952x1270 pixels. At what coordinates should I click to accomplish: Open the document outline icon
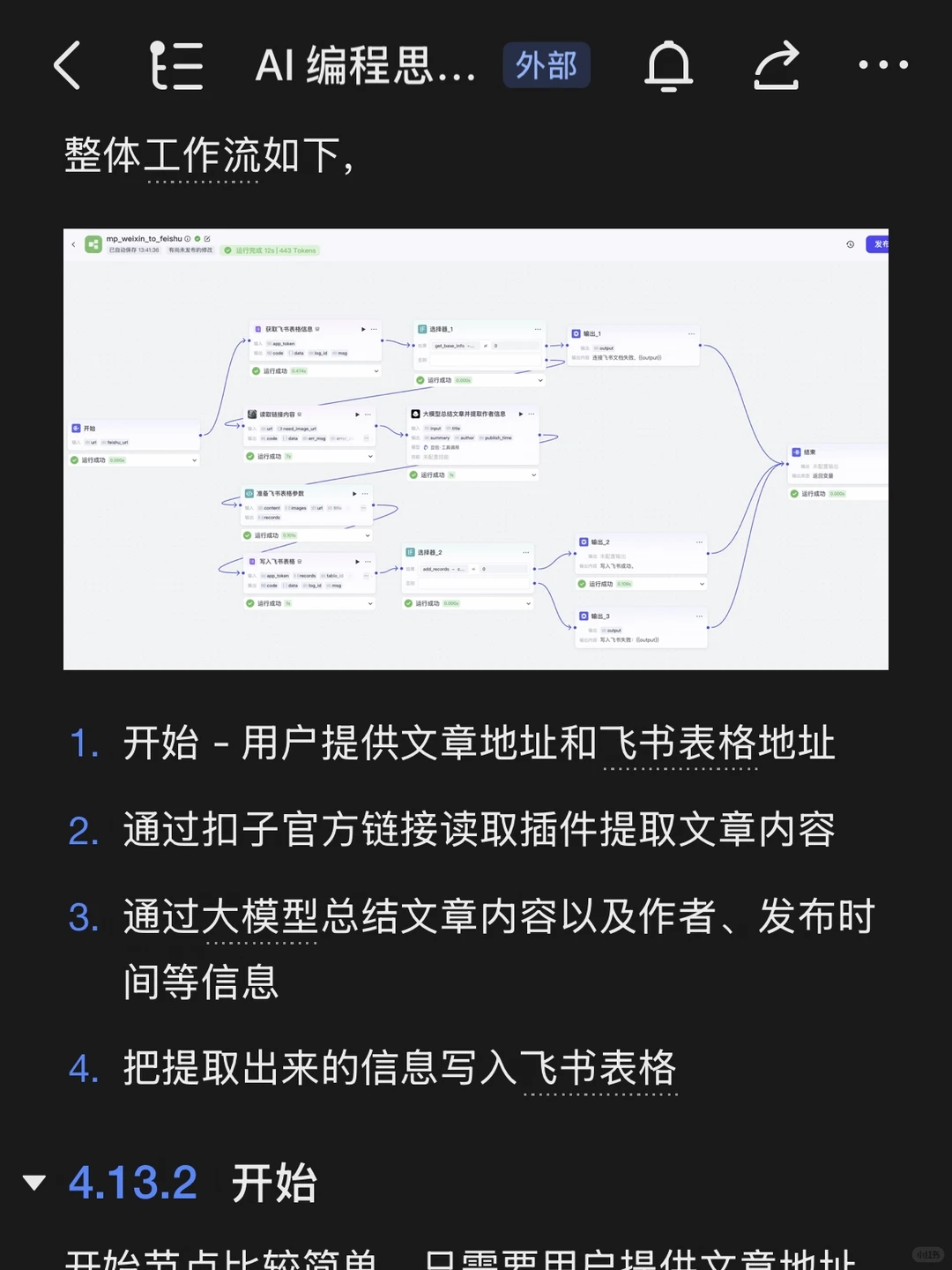point(176,65)
